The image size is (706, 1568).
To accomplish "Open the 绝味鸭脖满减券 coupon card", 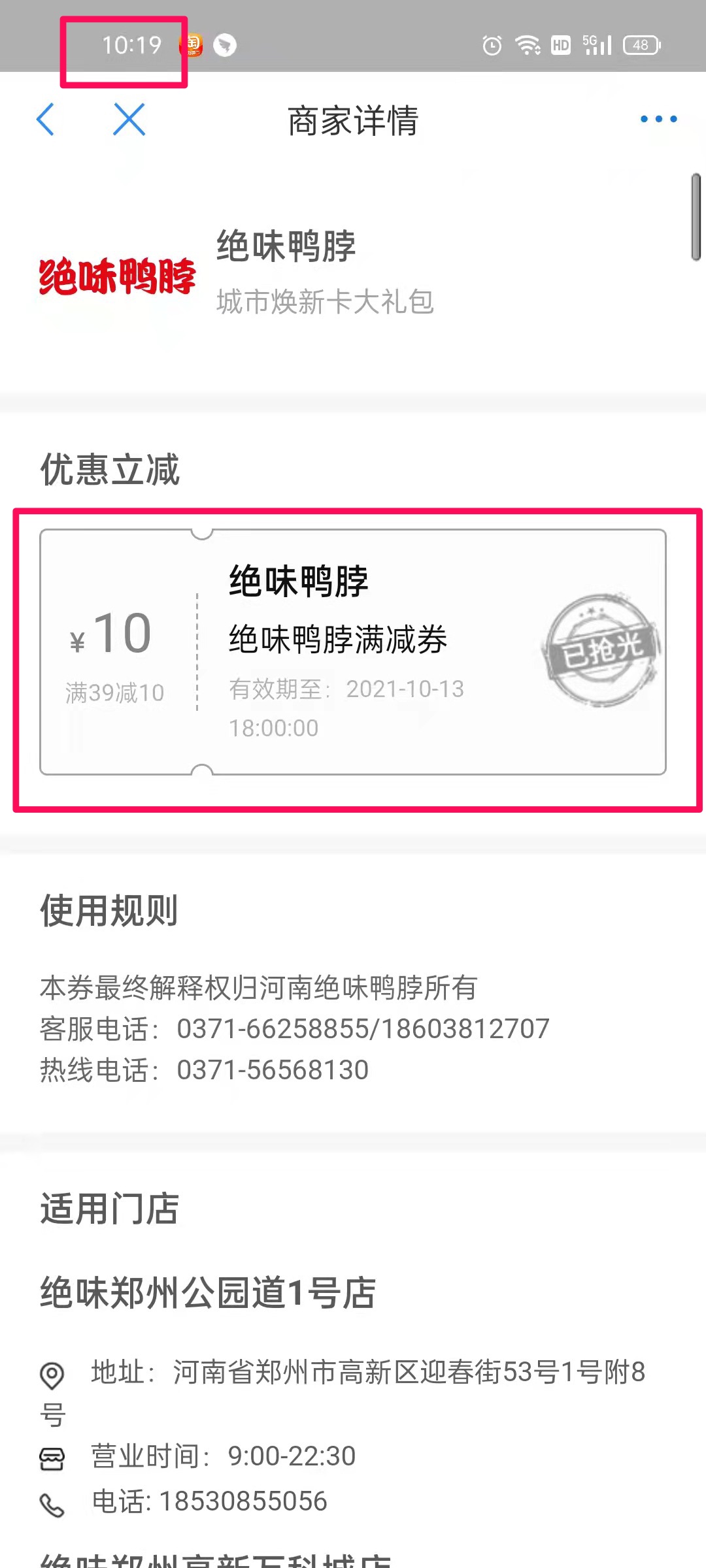I will coord(353,652).
